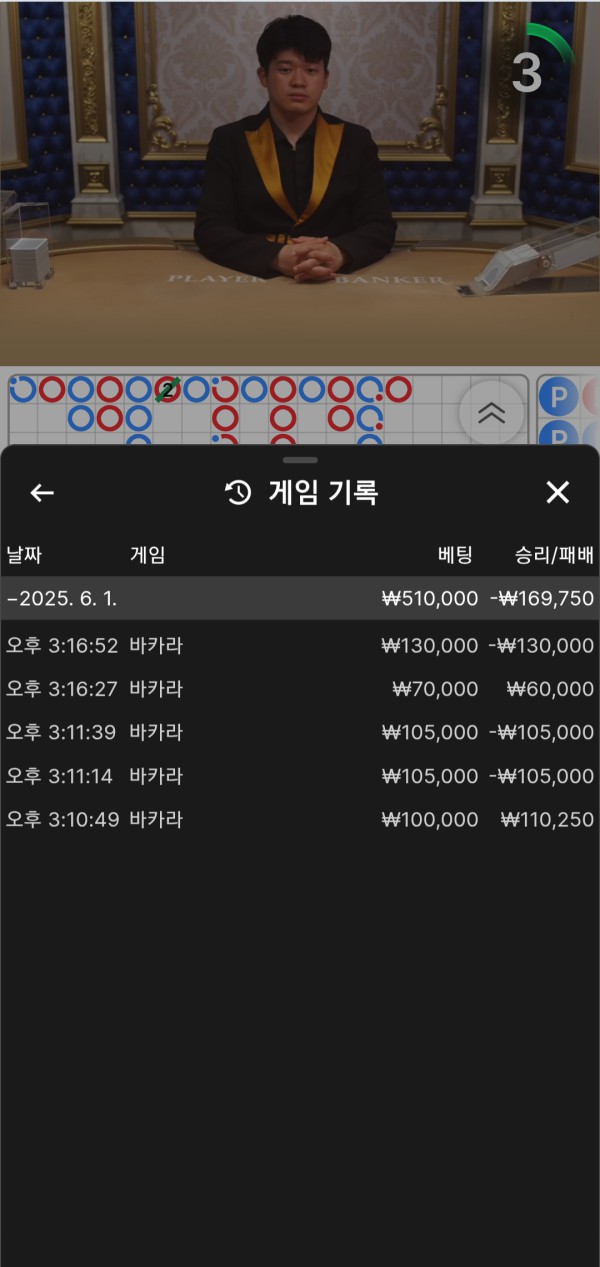View details of the 3:11:14 round
600x1267 pixels.
coord(300,776)
